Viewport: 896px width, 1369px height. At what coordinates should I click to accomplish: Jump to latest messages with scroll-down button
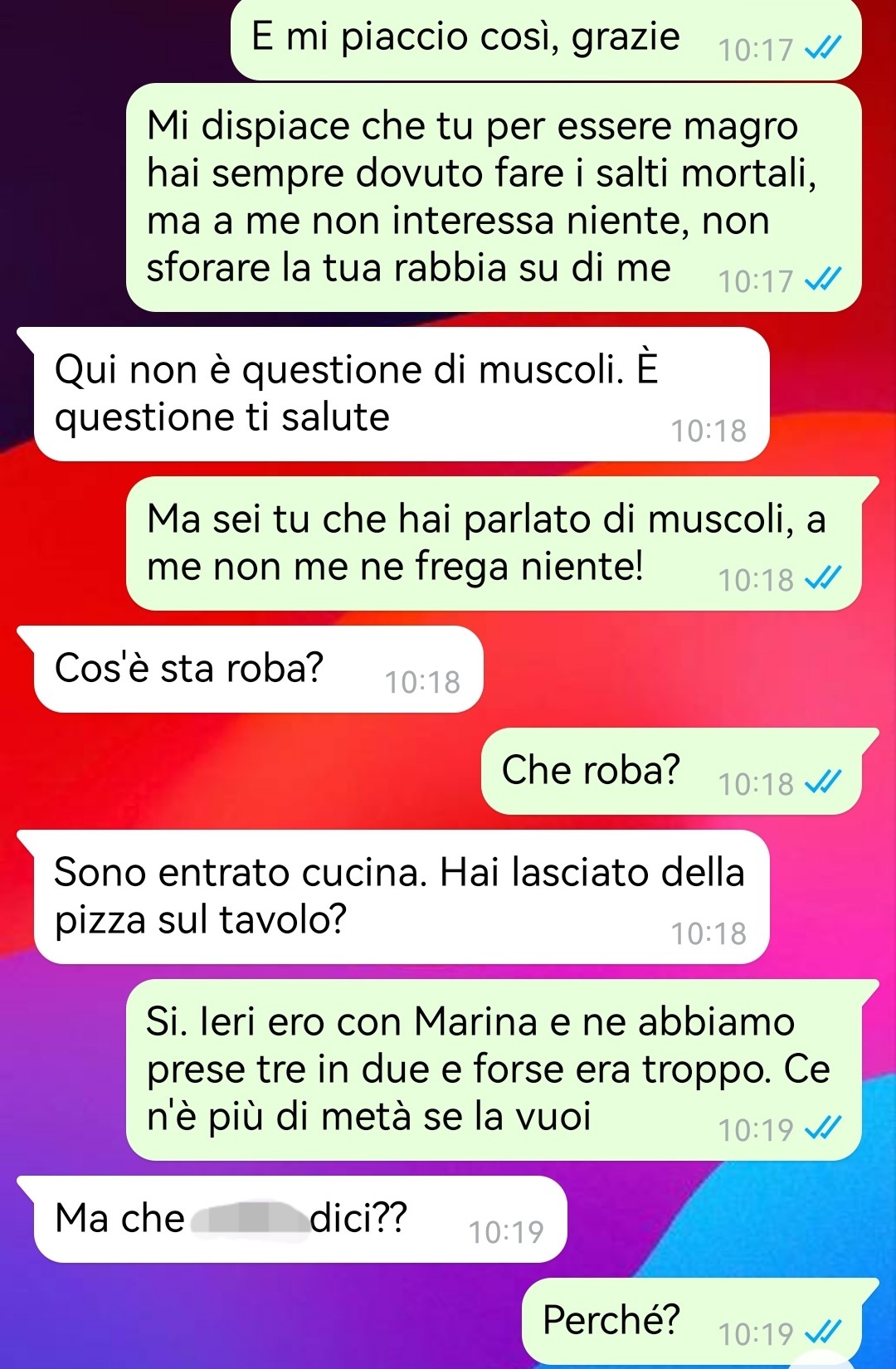tap(823, 1362)
